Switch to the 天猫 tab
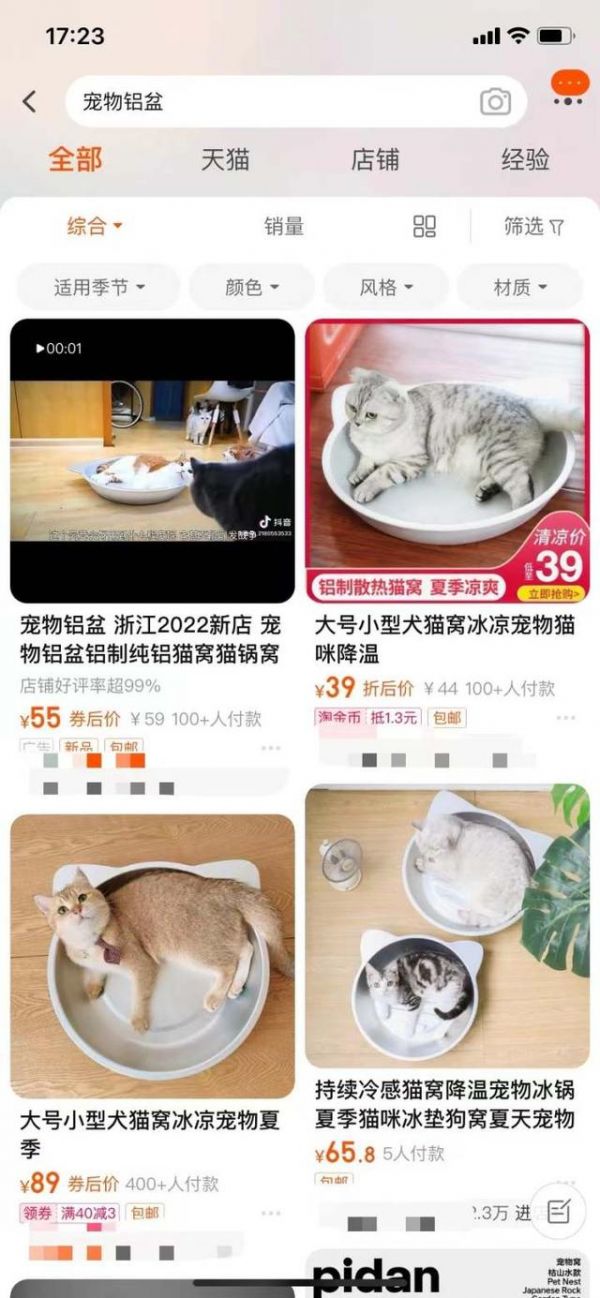The height and width of the screenshot is (1298, 600). pos(225,159)
